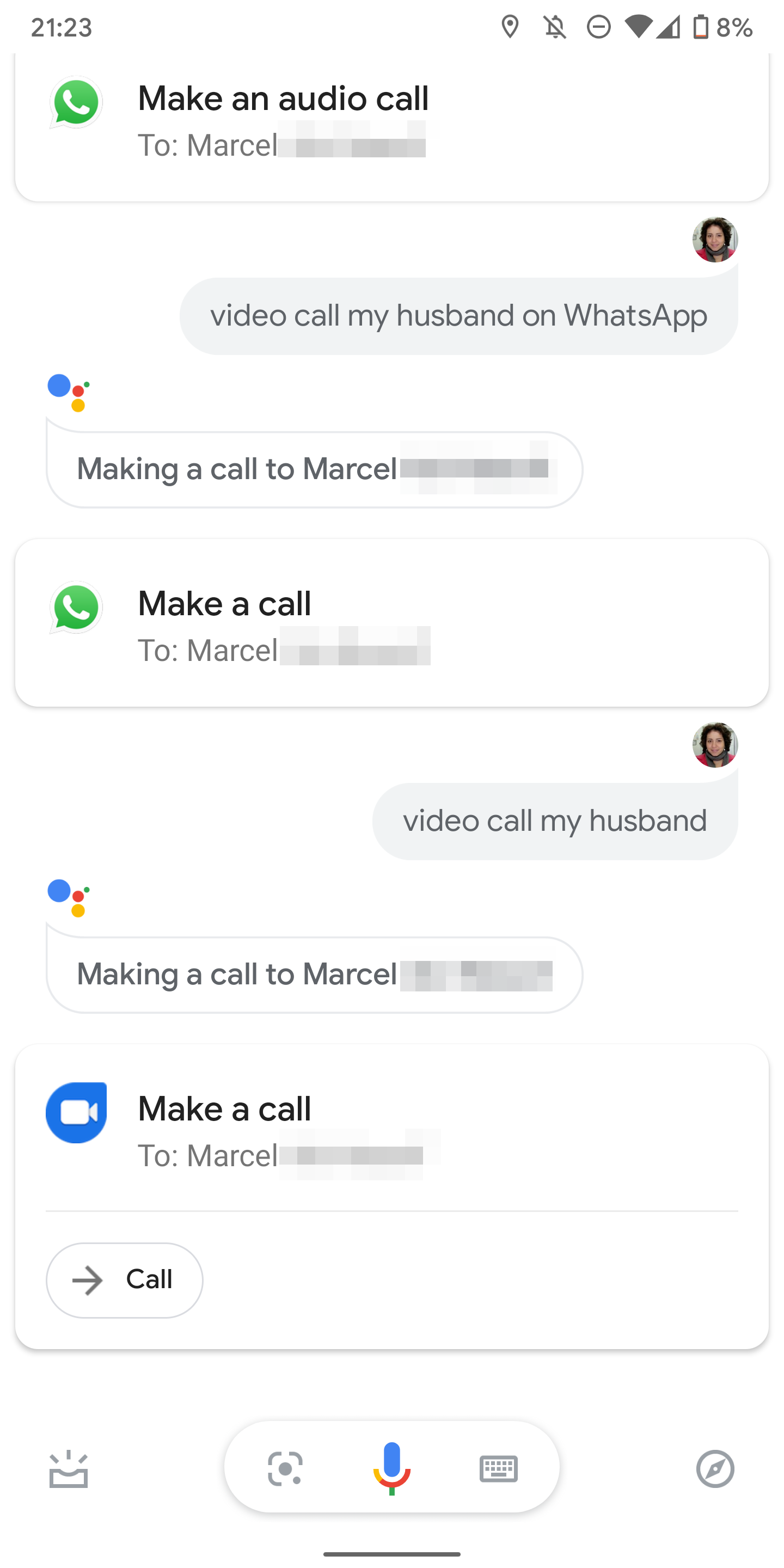Screen dimensions: 784x1568
Task: Select the Make an audio call card
Action: pos(392,122)
